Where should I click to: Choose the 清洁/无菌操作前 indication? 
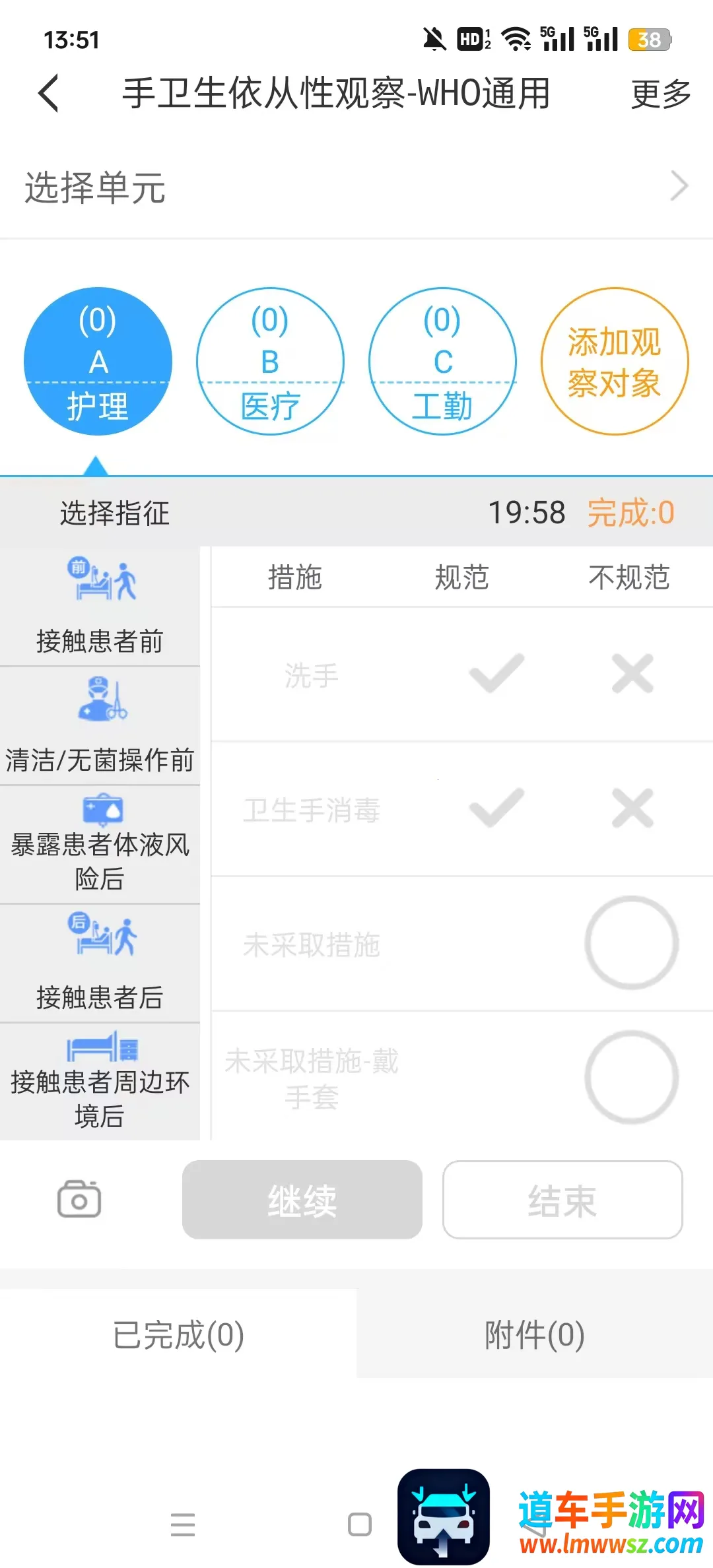pos(100,725)
